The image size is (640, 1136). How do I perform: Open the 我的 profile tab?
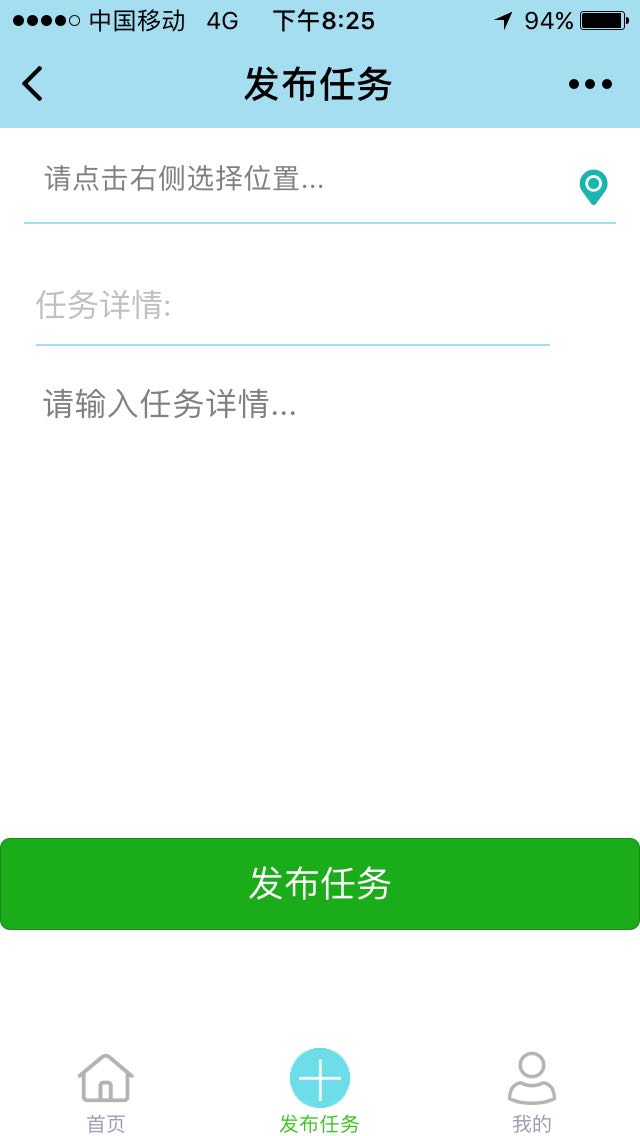[x=532, y=1092]
